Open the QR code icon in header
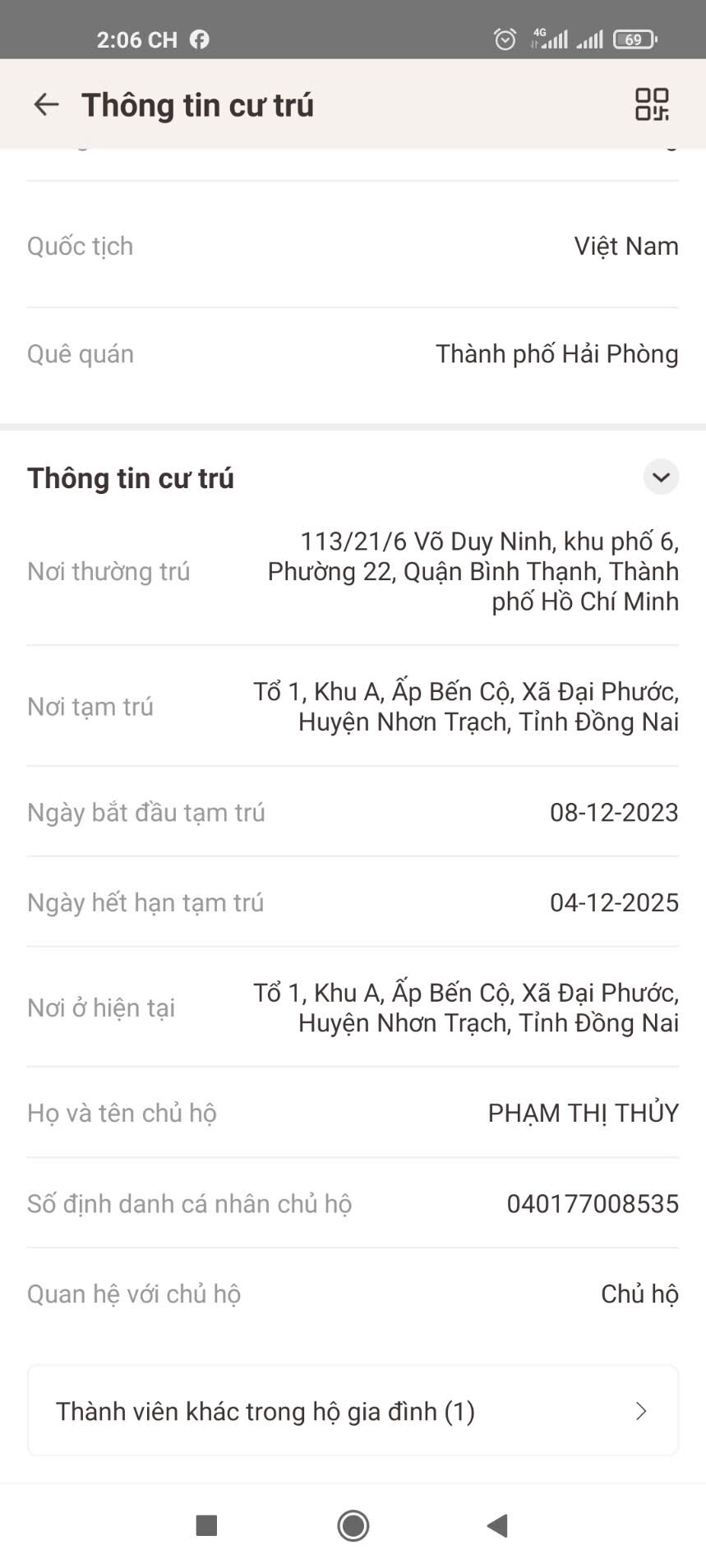706x1568 pixels. point(651,104)
